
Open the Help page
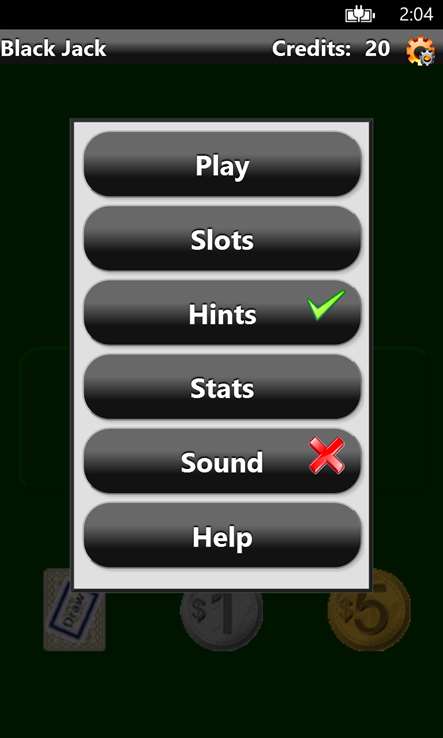click(222, 536)
